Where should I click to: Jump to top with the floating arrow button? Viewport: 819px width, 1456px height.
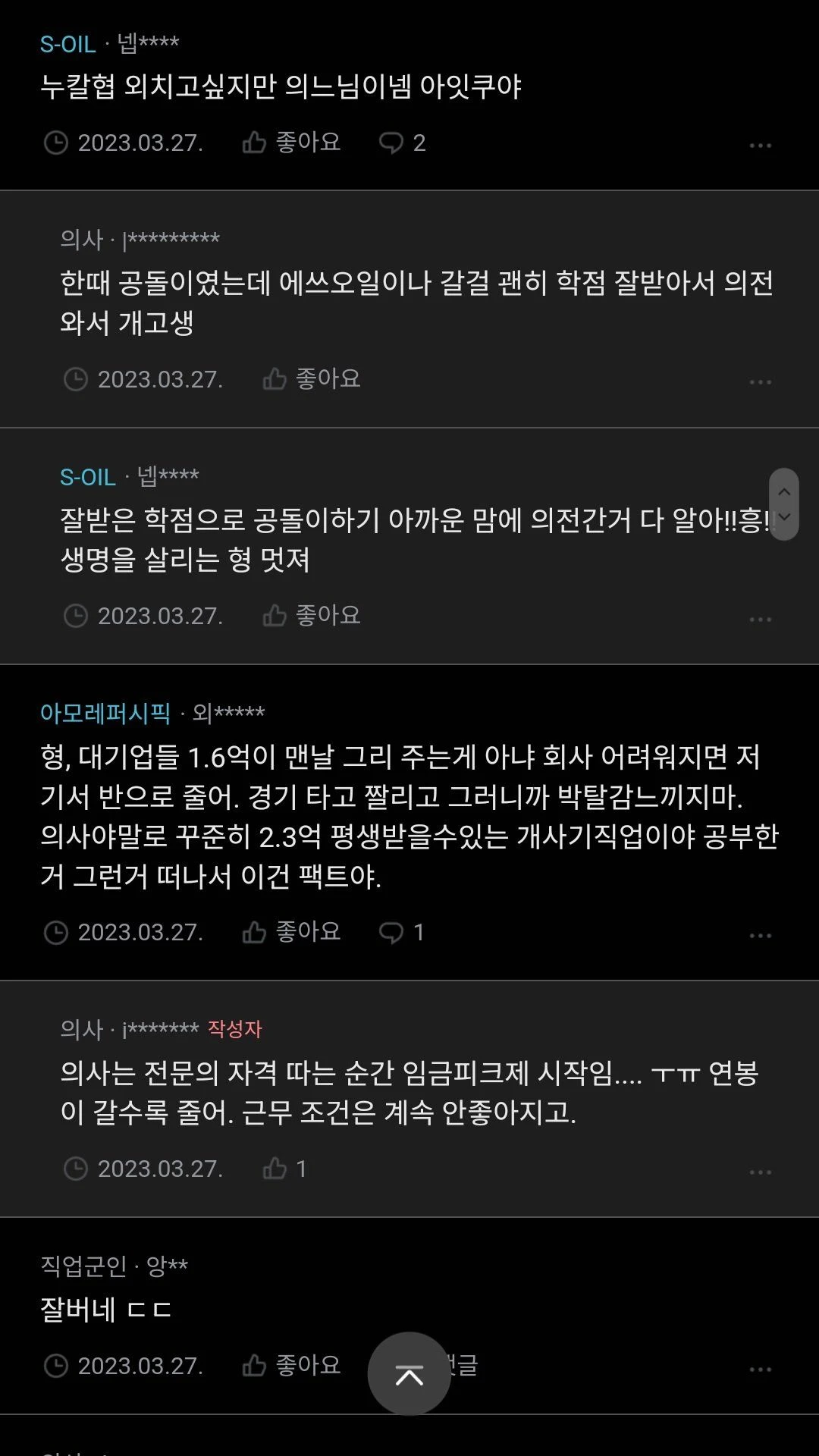coord(409,1373)
